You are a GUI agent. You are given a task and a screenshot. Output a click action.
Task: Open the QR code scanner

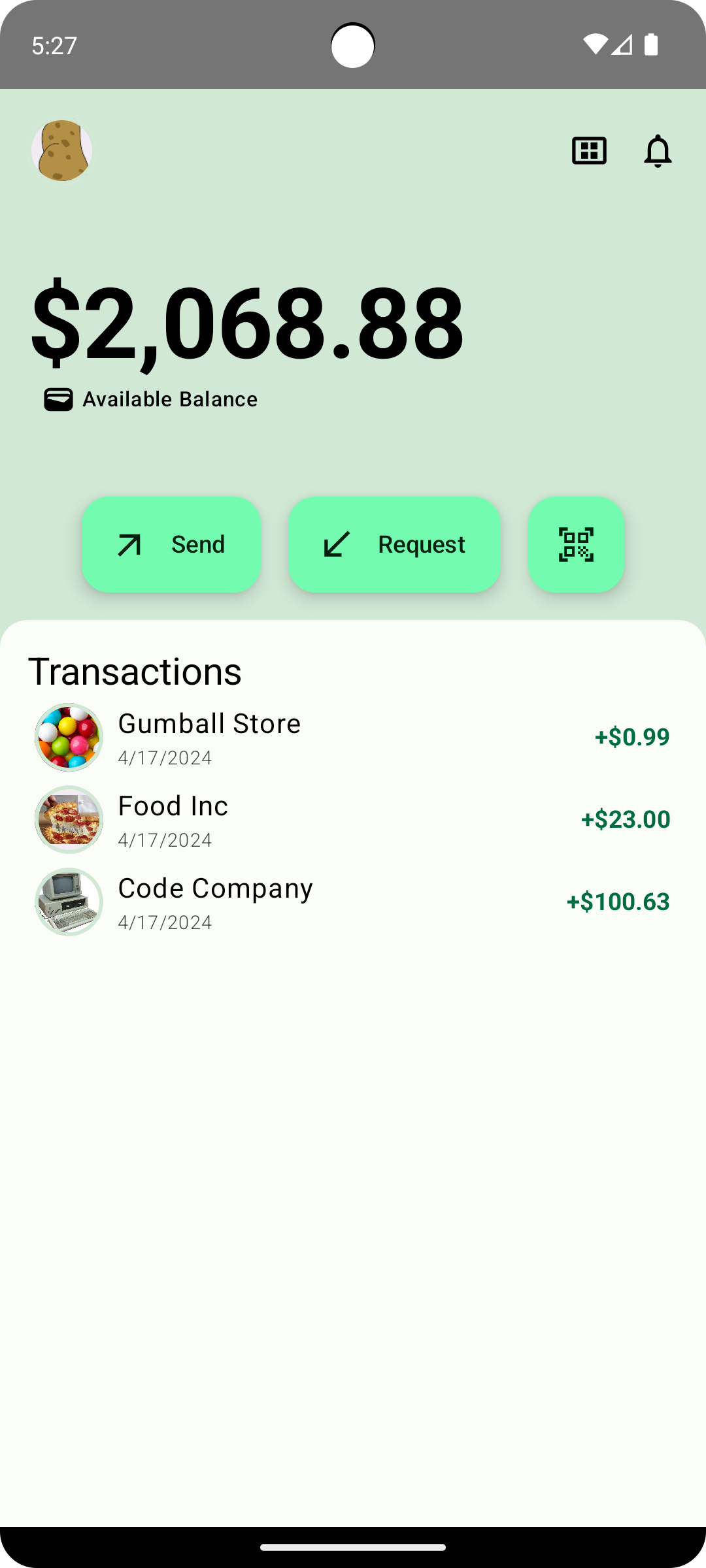pyautogui.click(x=576, y=544)
